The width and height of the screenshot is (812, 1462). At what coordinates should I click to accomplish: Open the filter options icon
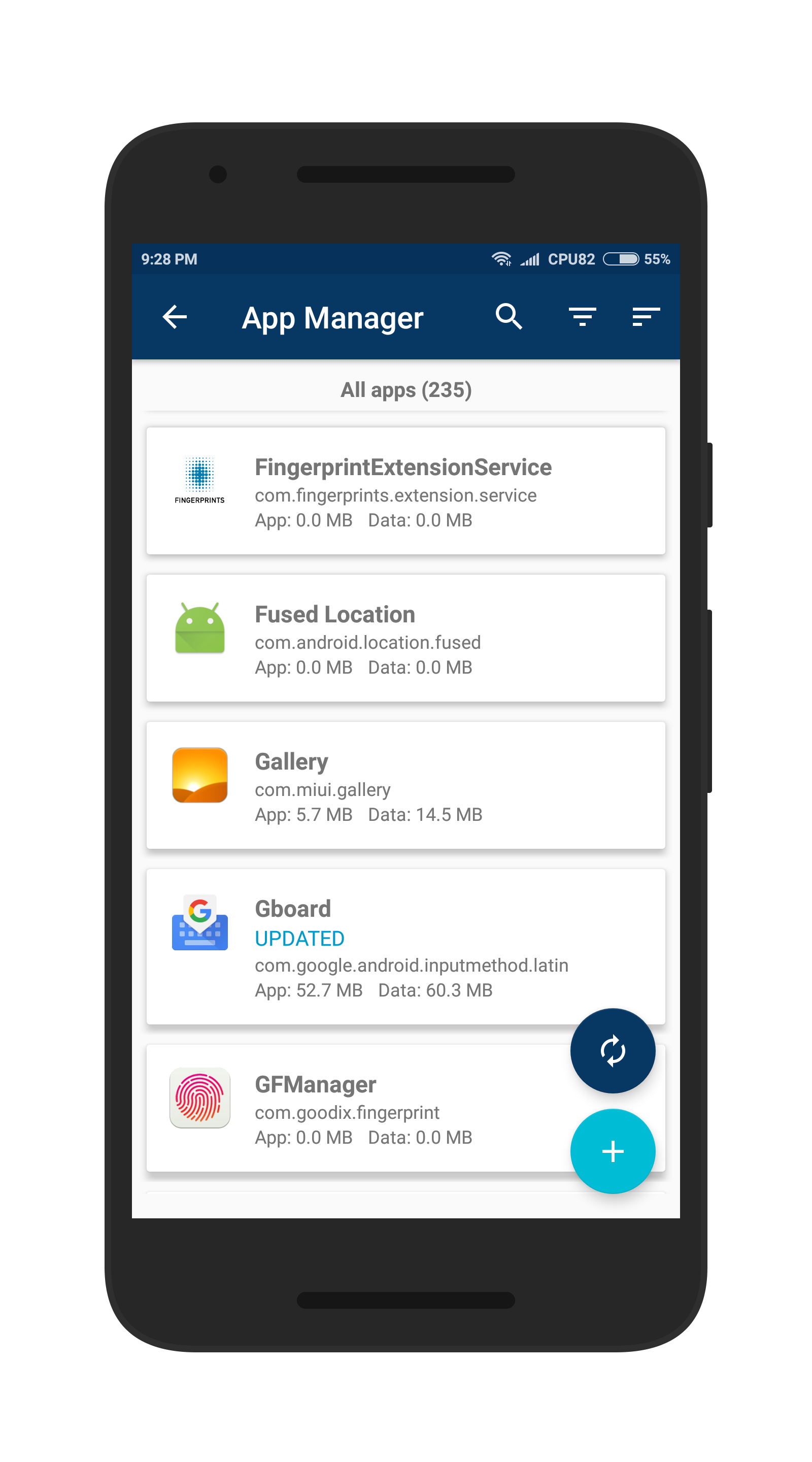tap(582, 317)
